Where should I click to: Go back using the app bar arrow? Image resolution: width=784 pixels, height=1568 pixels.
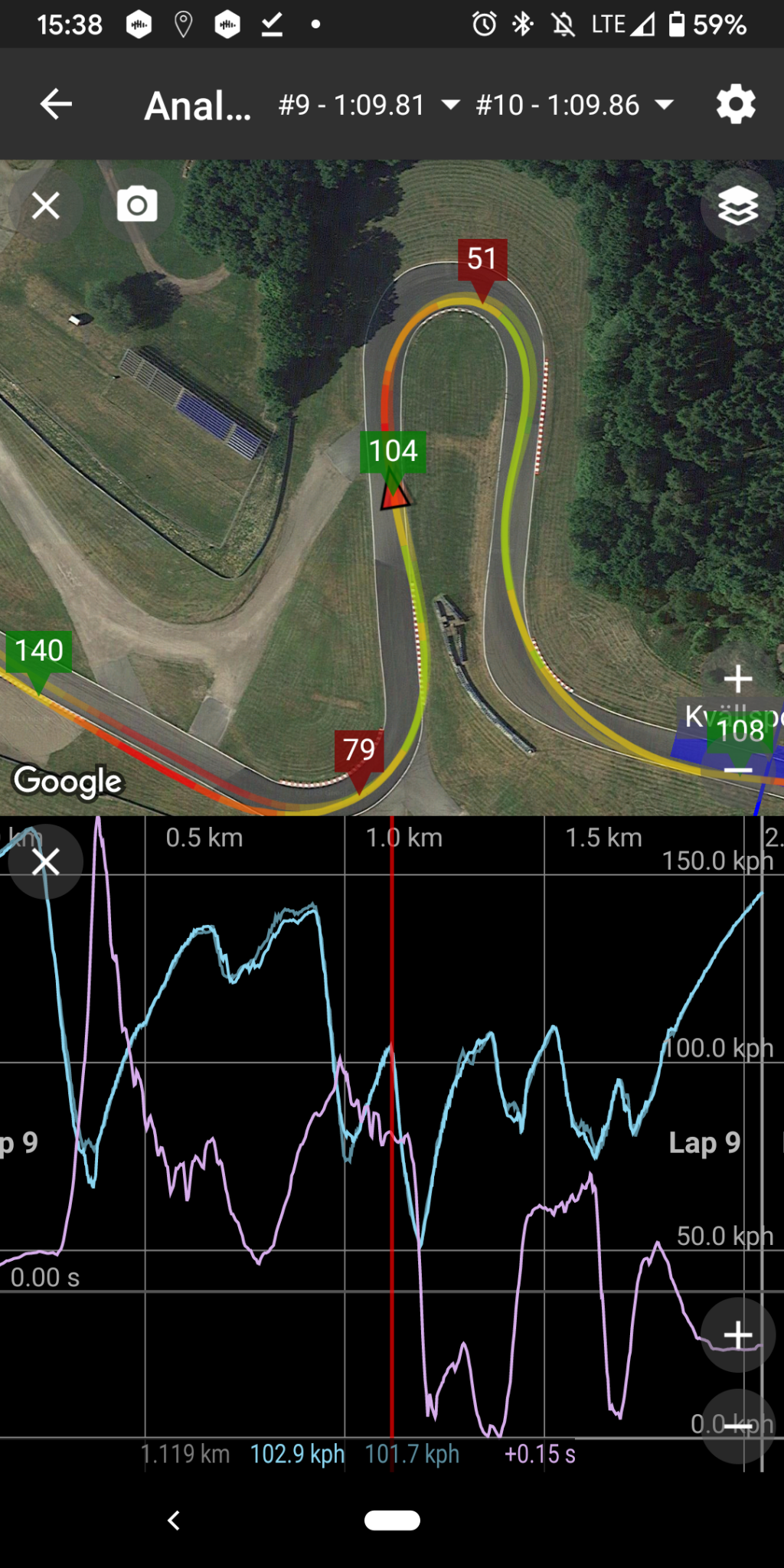56,104
